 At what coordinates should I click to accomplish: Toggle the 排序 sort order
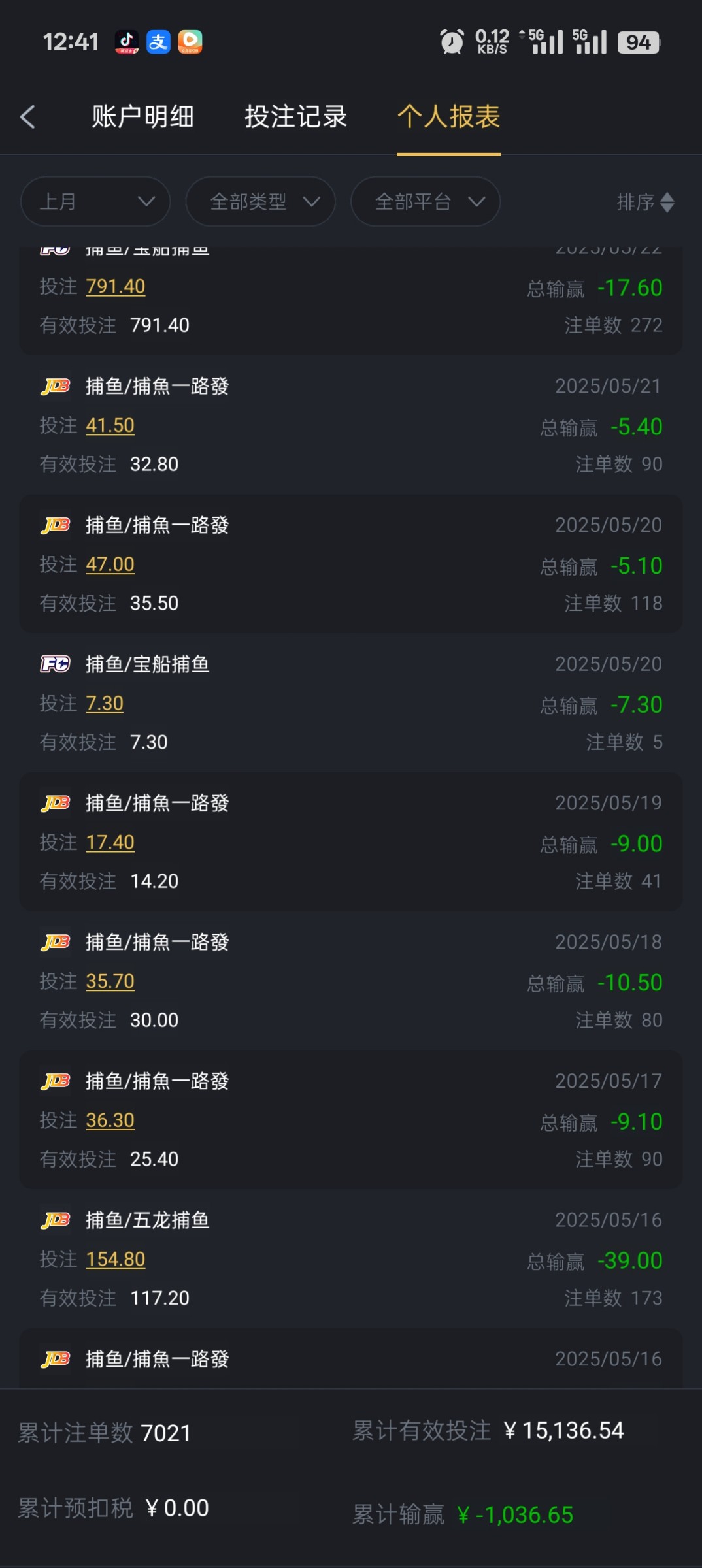click(x=644, y=202)
